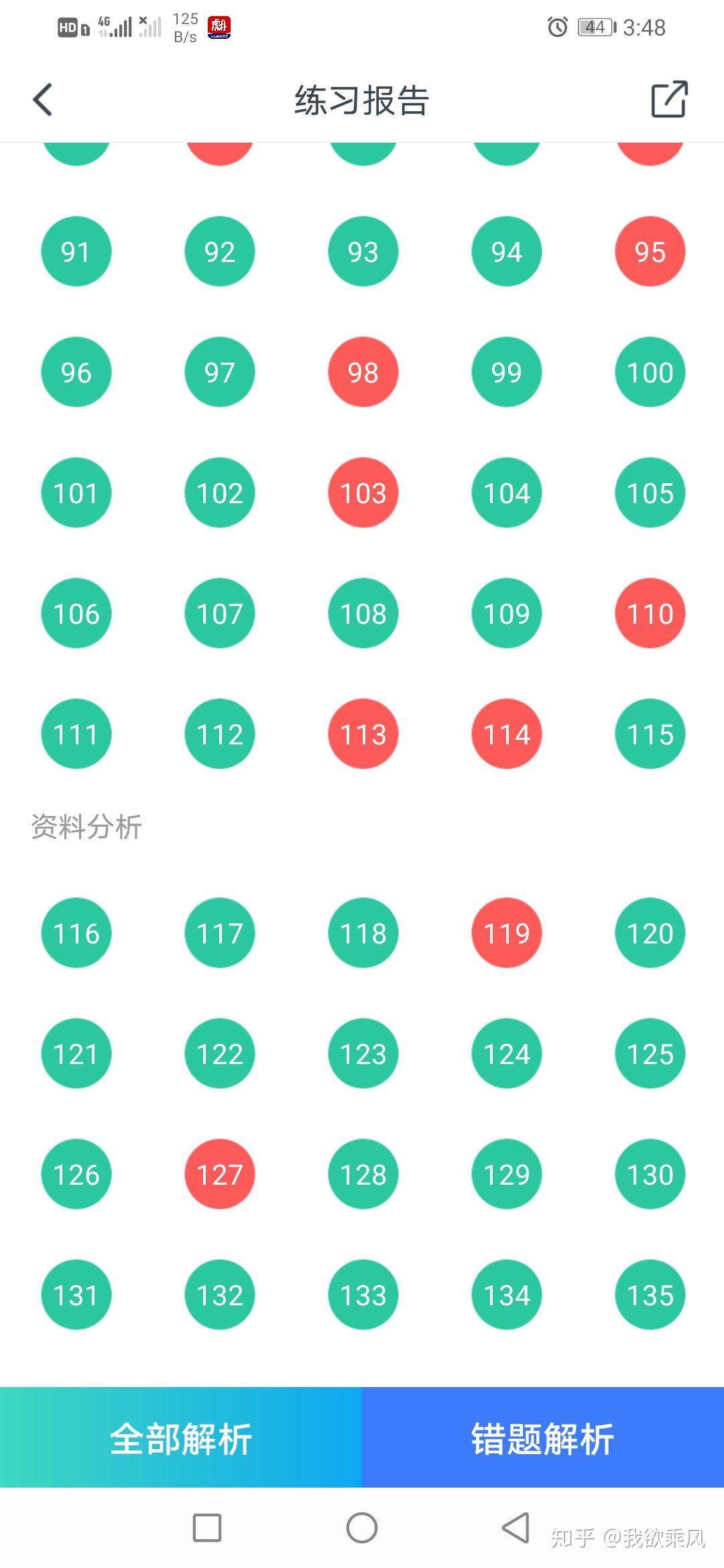
Task: Select question 116
Action: pos(76,933)
